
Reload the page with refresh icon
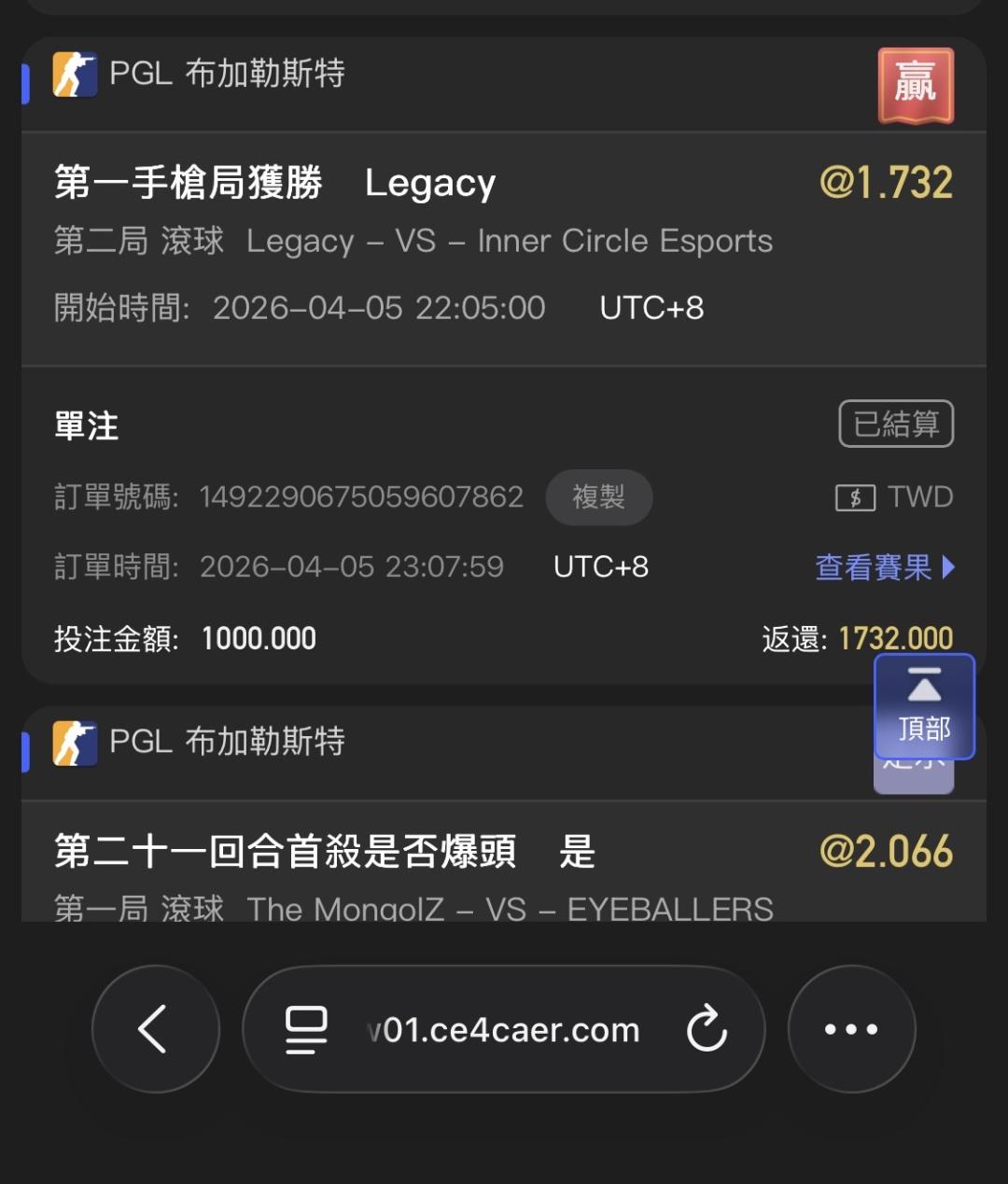(x=707, y=1029)
